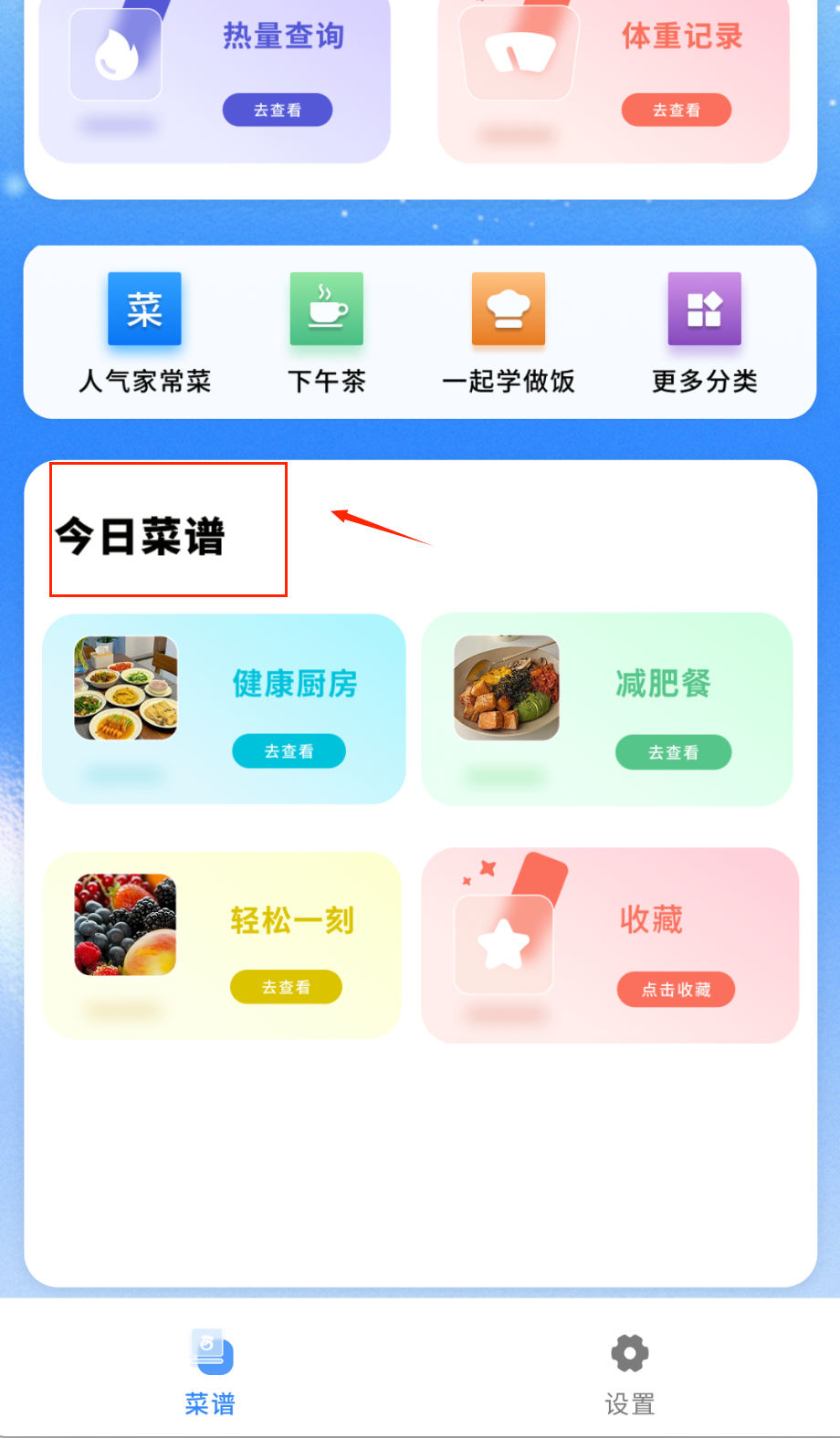Tap 去查看 on the 减肥餐 card

673,752
